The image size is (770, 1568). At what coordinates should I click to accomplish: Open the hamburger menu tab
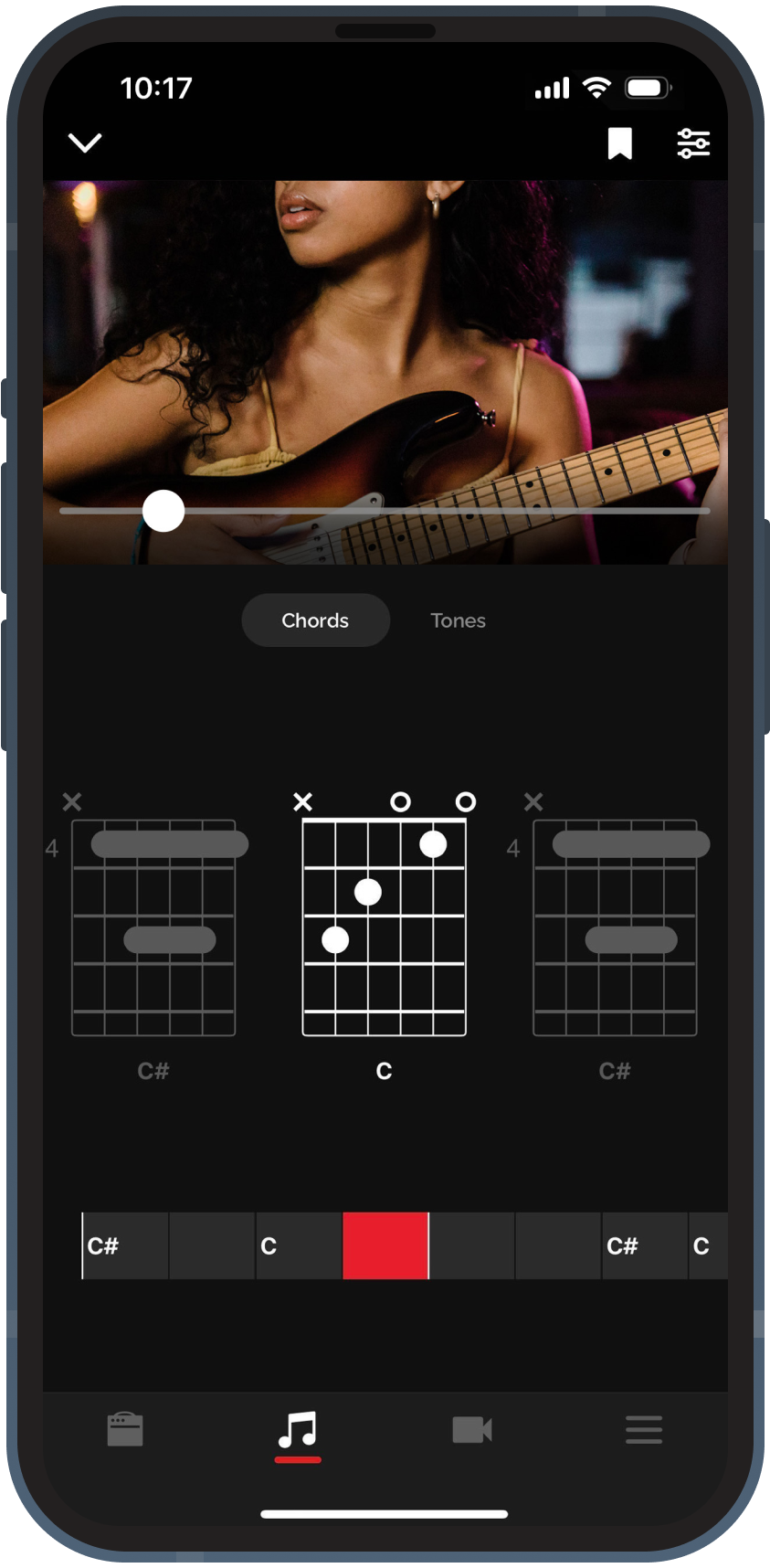coord(644,1429)
